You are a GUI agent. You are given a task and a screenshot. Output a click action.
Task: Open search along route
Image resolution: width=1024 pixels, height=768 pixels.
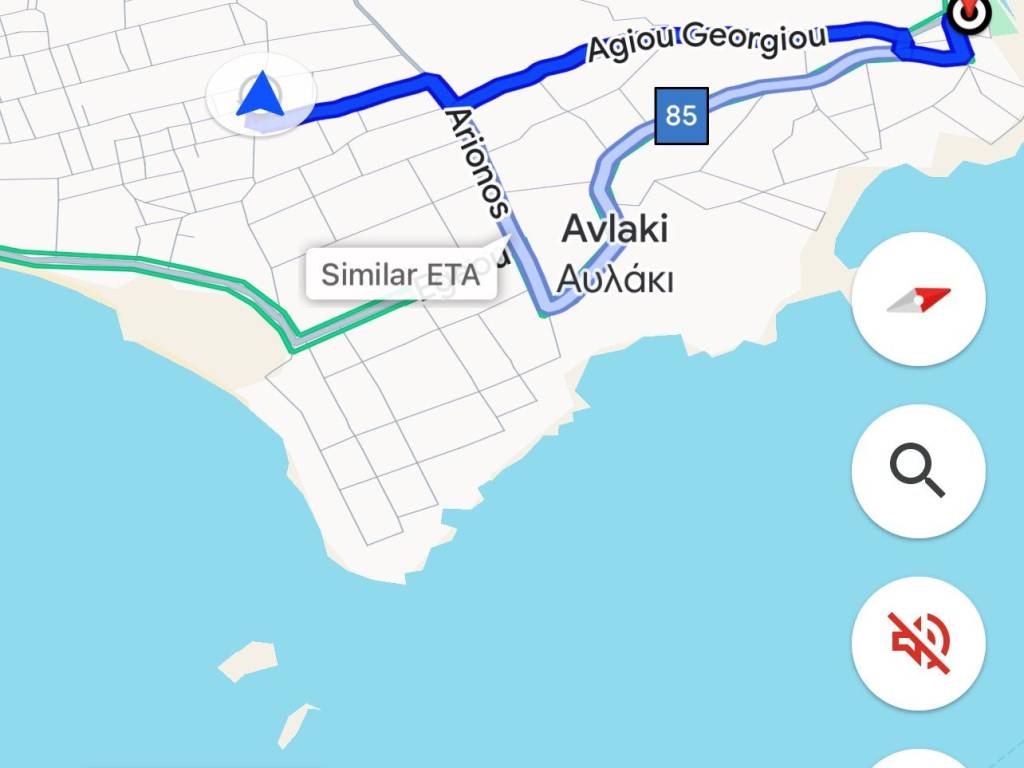coord(918,471)
